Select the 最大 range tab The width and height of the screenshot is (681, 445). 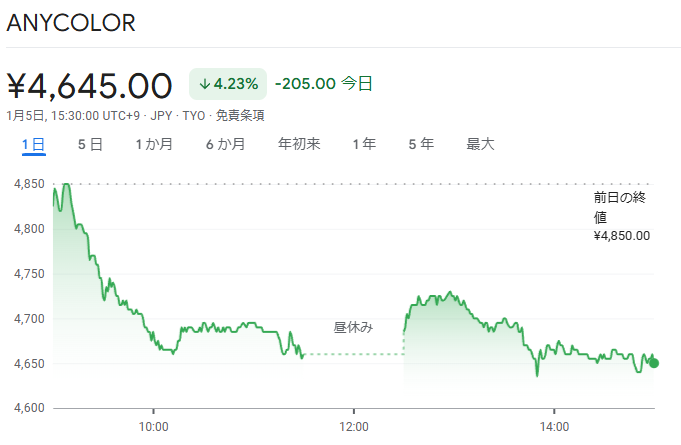pyautogui.click(x=480, y=144)
